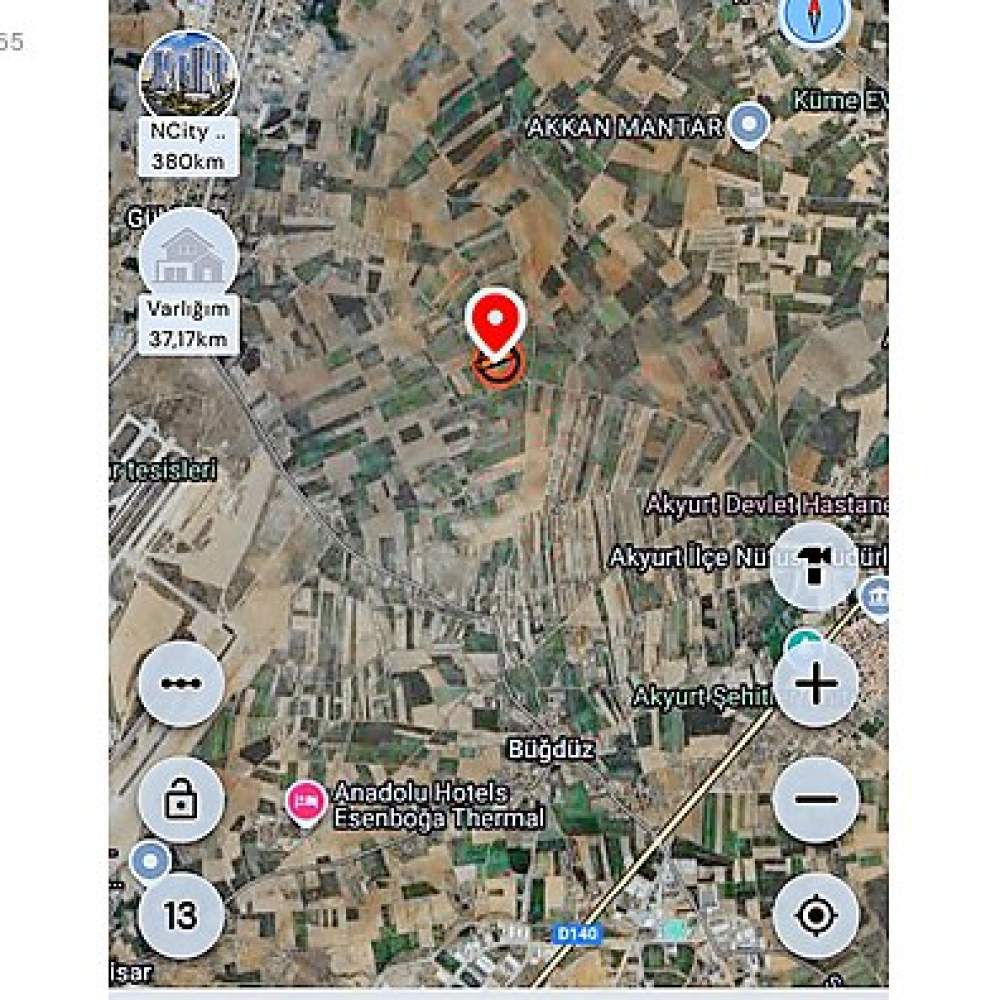Image resolution: width=1000 pixels, height=1000 pixels.
Task: Center the map on my location
Action: point(816,914)
